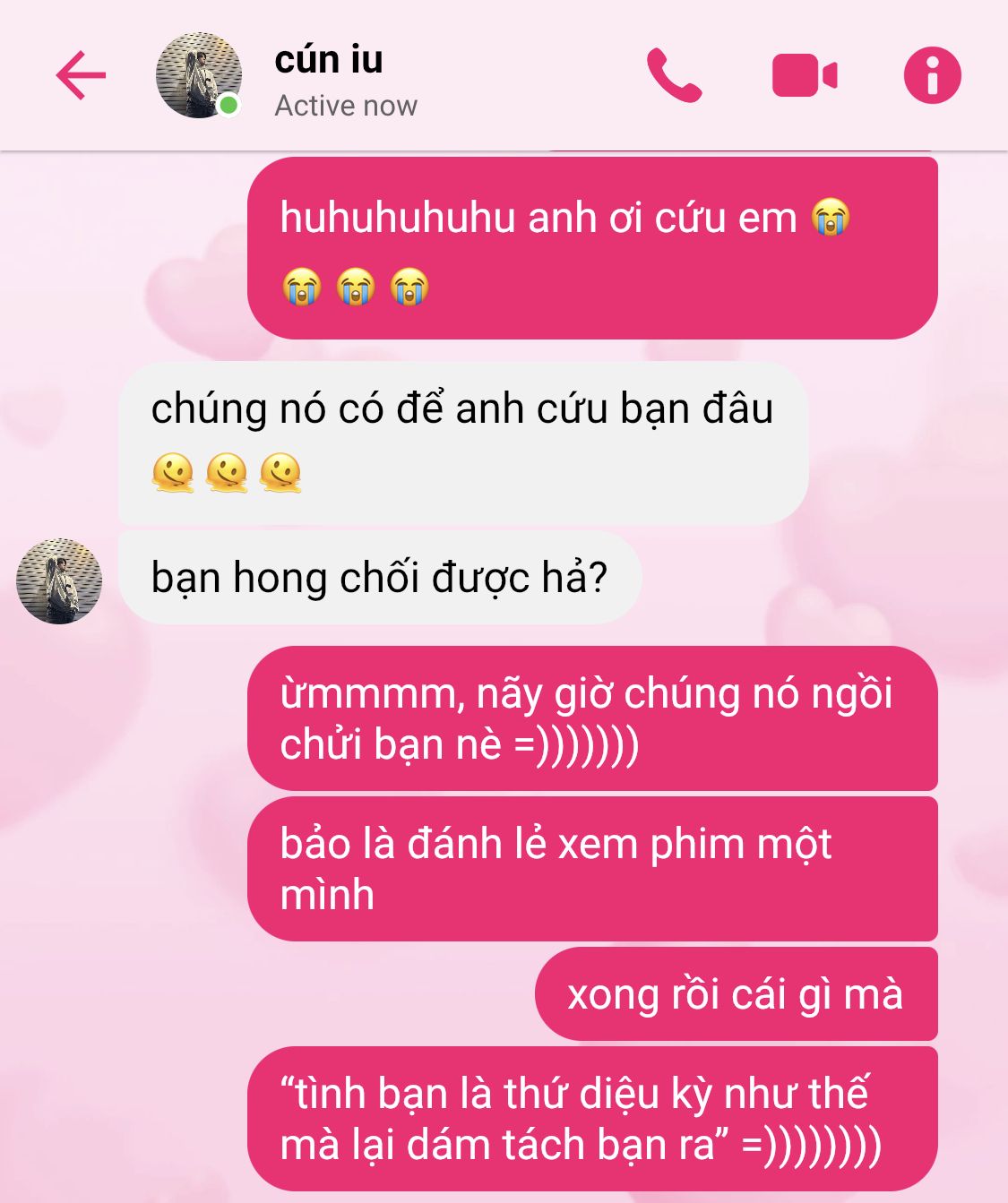Open cún iu's profile from header
The image size is (1008, 1203).
(199, 75)
